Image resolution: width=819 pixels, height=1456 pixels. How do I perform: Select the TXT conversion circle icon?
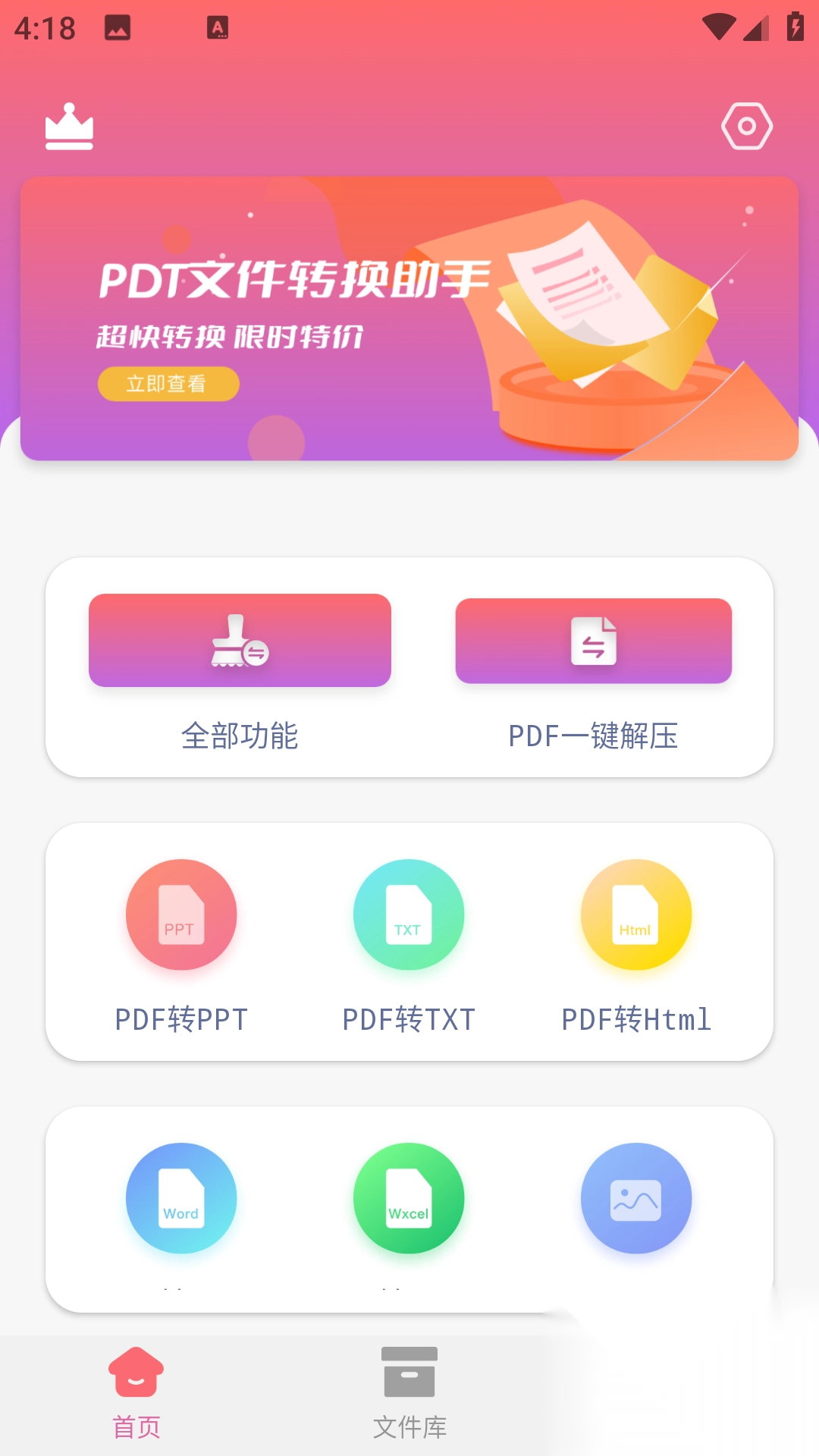409,915
